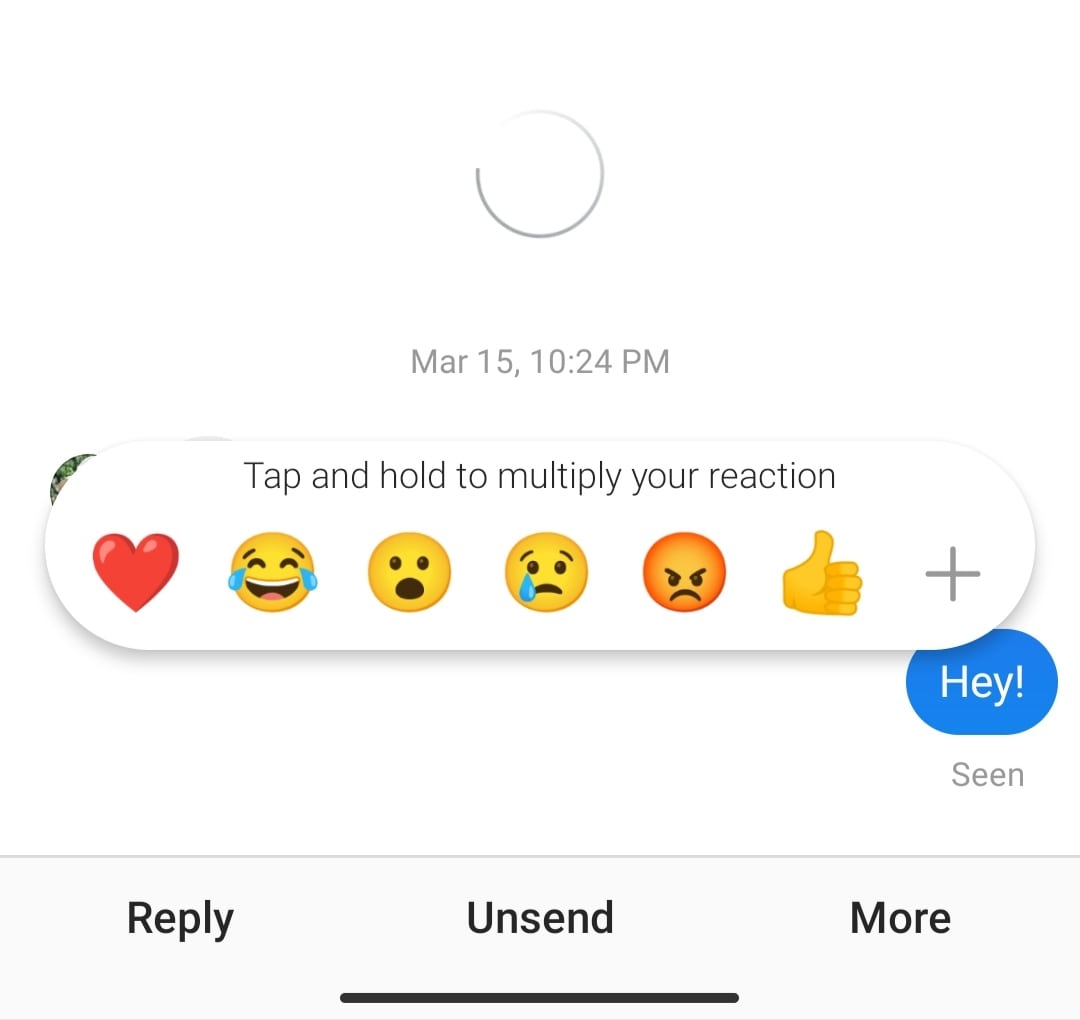Screen dimensions: 1080x1020
Task: React with the laughing tears emoji
Action: (272, 572)
